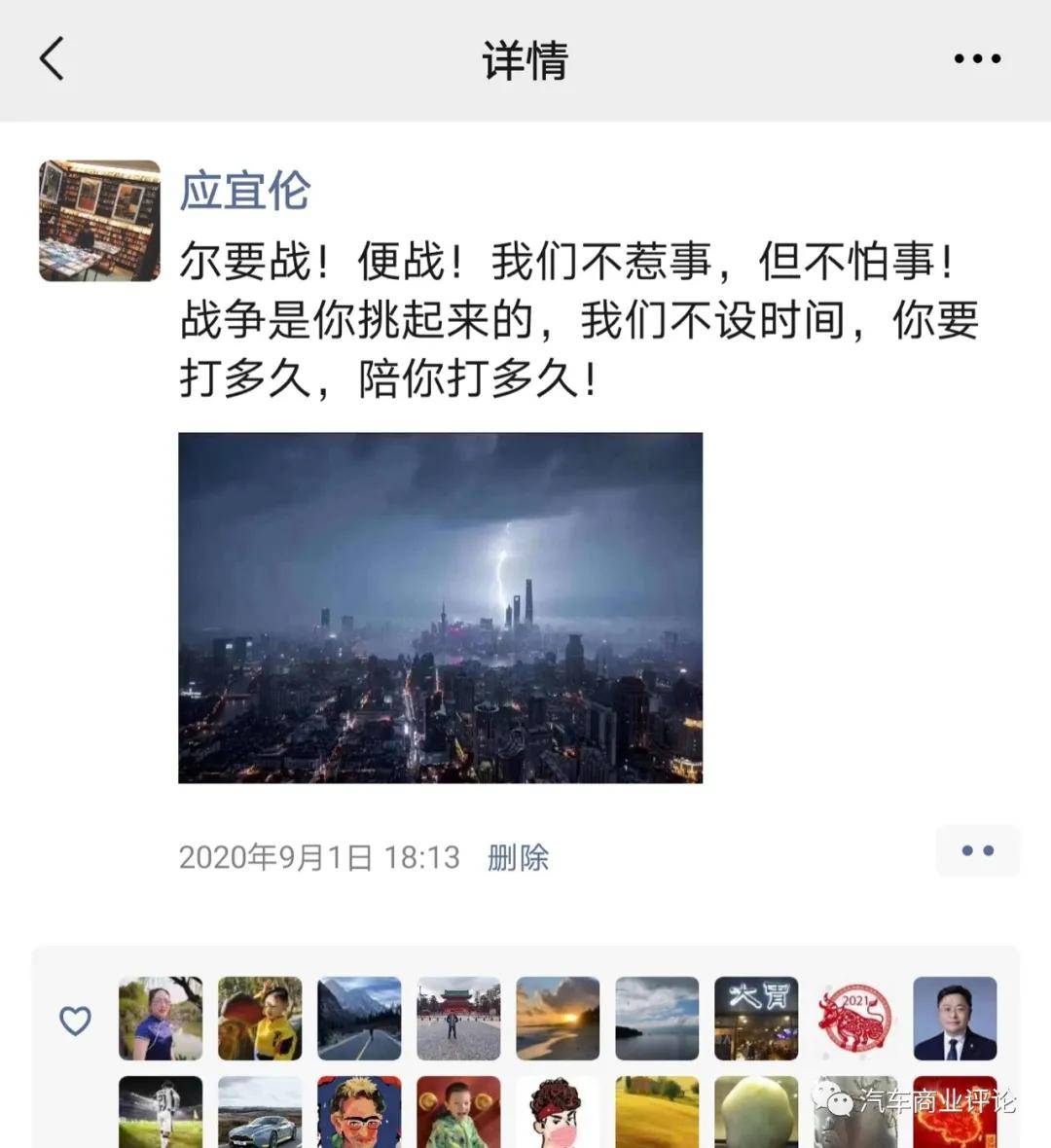
Task: Open the top-right three-dot menu
Action: (976, 59)
